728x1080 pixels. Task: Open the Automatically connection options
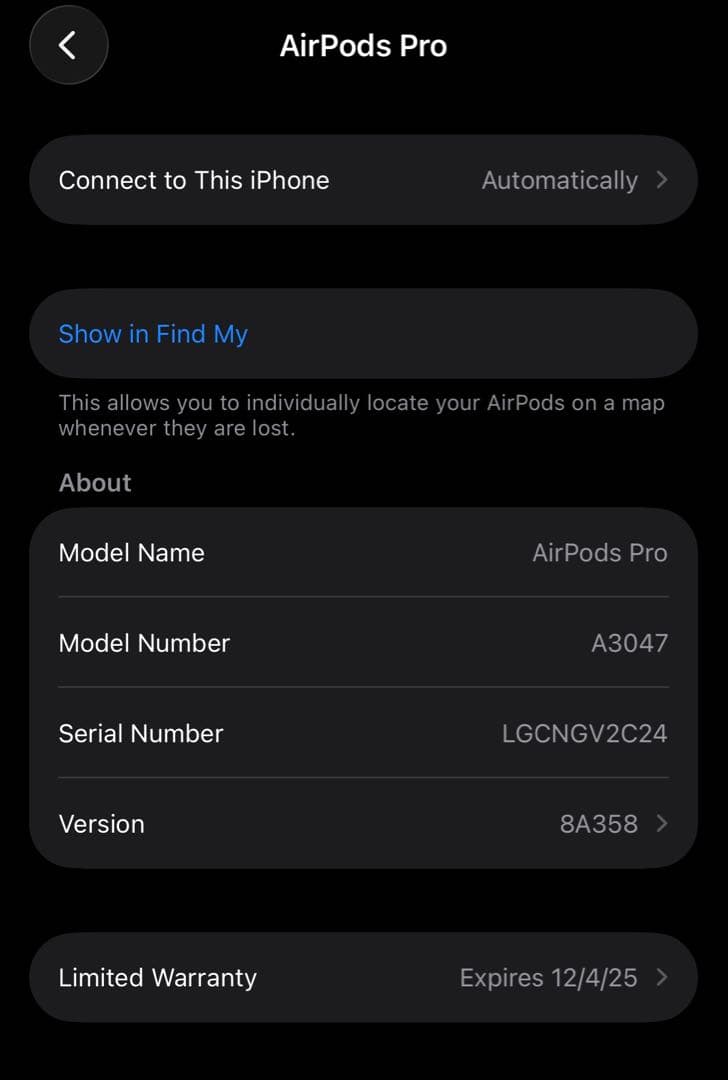559,180
